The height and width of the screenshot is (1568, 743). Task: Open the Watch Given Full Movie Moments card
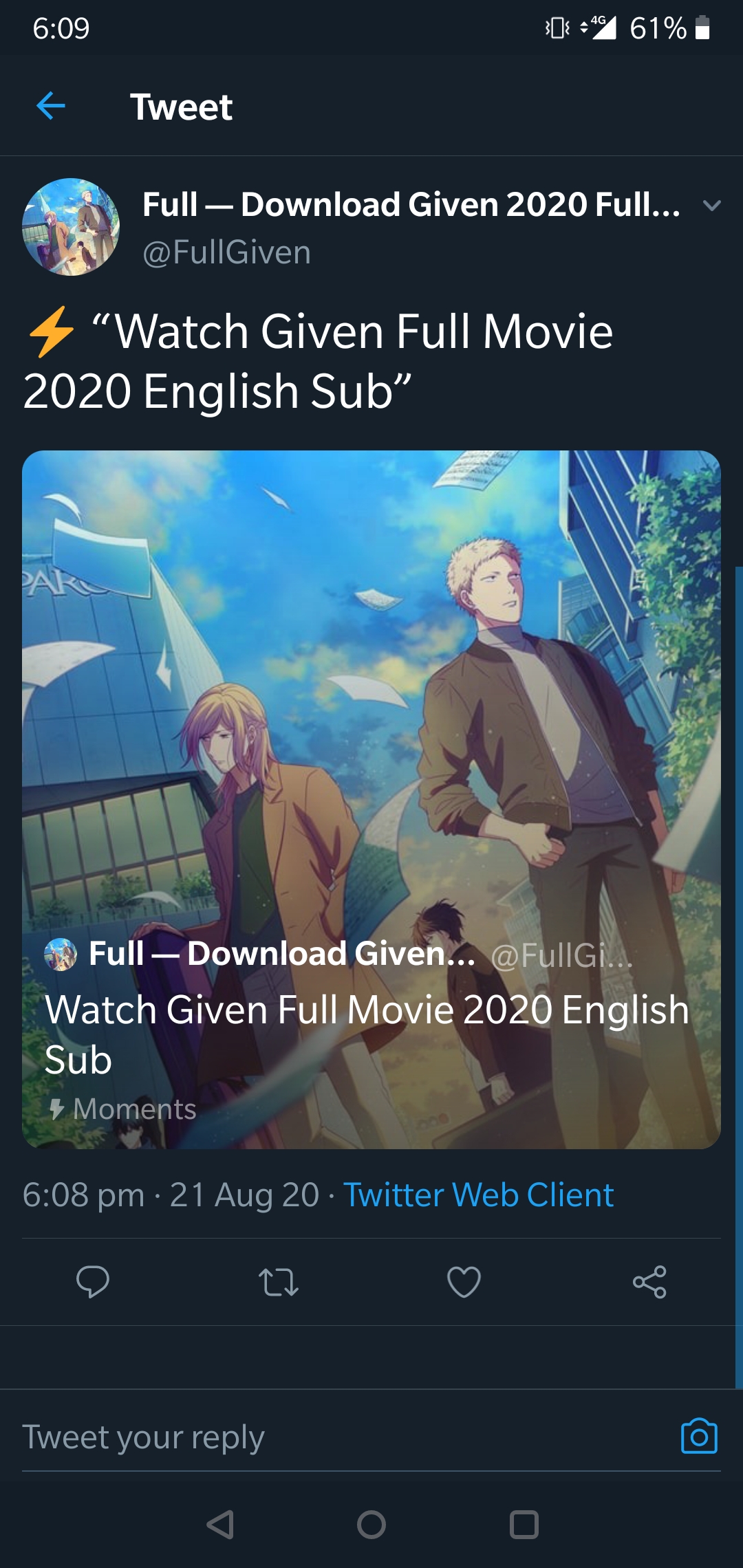[x=371, y=799]
